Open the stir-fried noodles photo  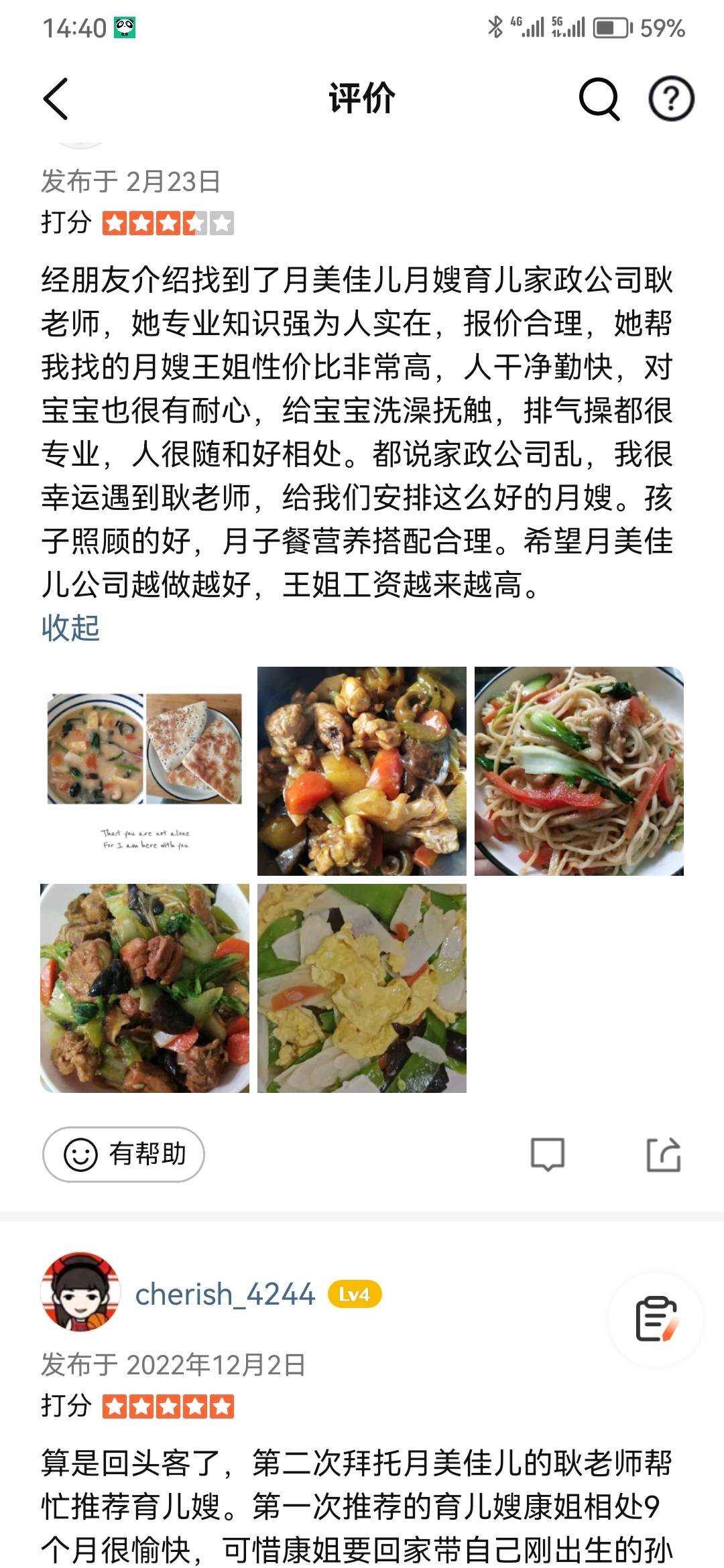point(579,771)
